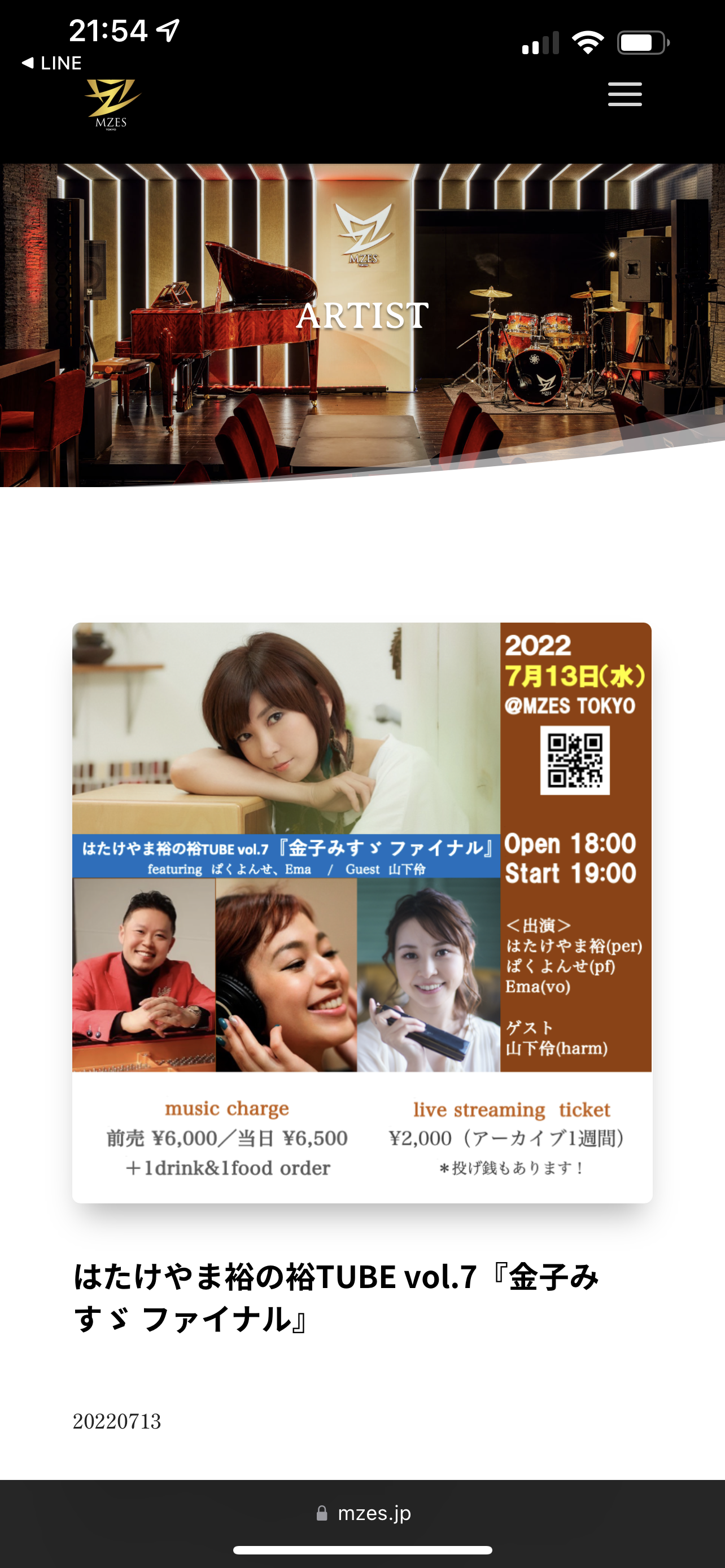Open the event flyer image
The width and height of the screenshot is (725, 1568).
coord(361,911)
